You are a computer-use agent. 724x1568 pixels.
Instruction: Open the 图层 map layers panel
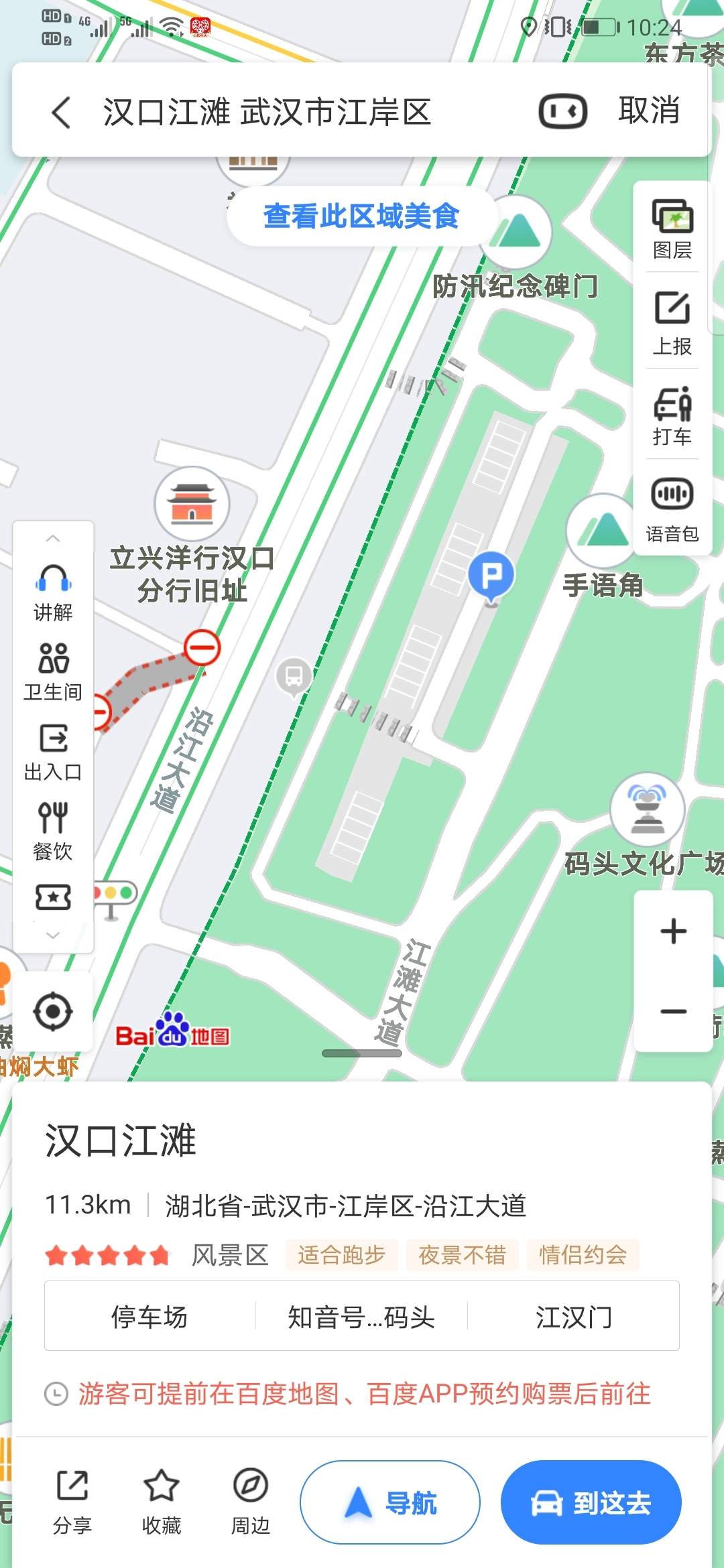click(x=672, y=229)
